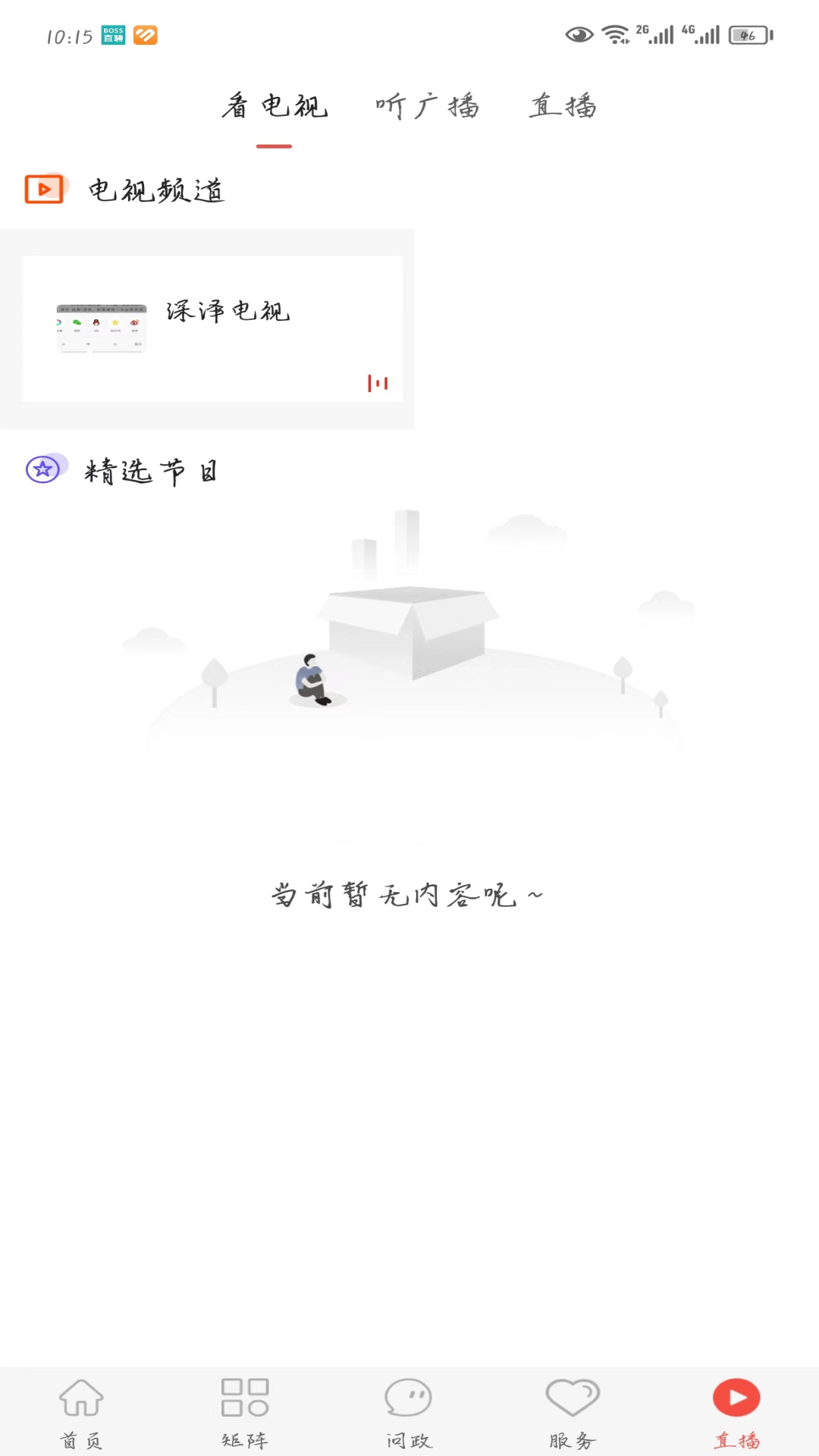Click the eye icon in the status bar

(x=577, y=33)
